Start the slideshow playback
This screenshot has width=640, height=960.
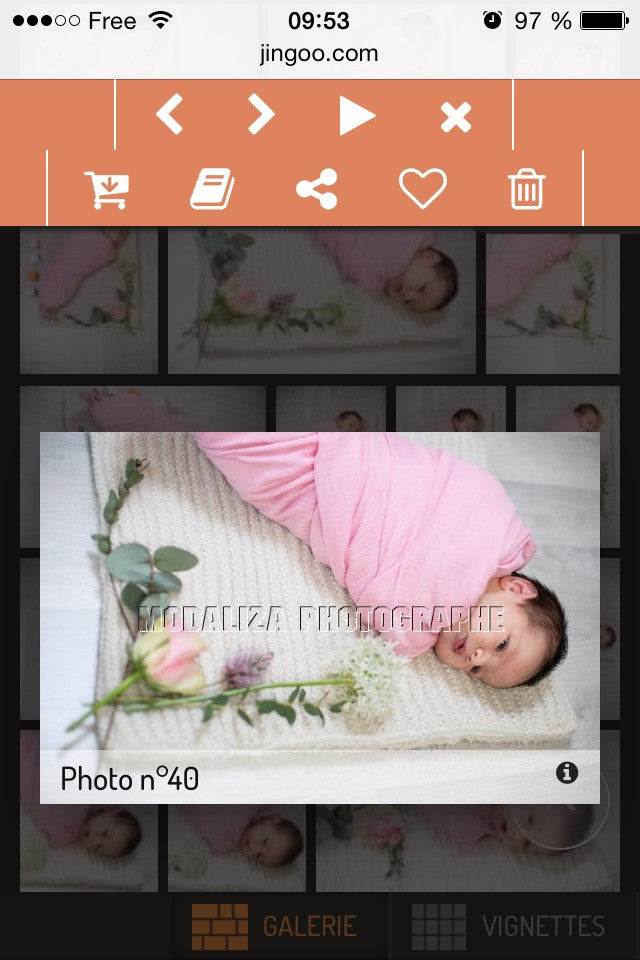[356, 116]
